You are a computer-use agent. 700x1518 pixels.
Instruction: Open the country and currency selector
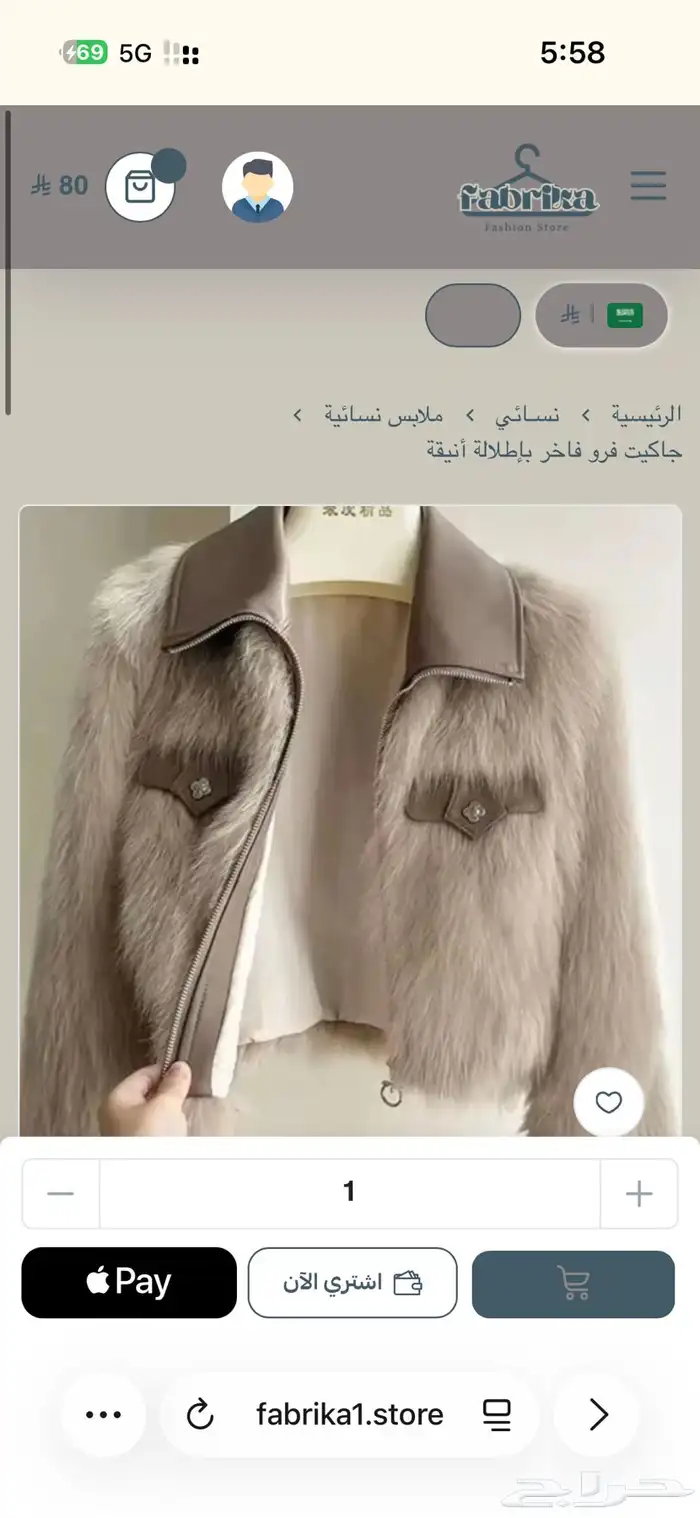coord(601,316)
